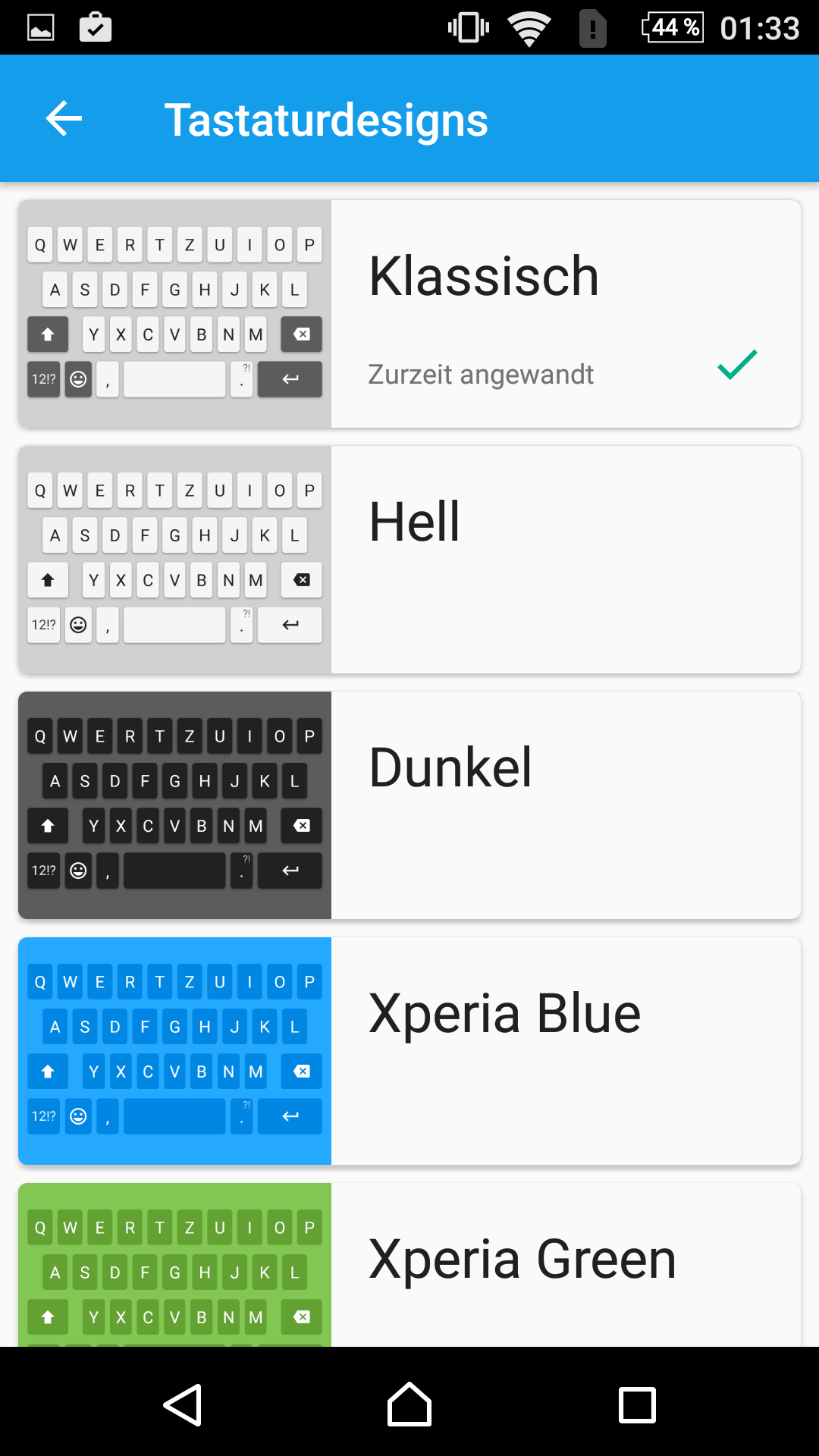The height and width of the screenshot is (1456, 819).
Task: Choose the Hell keyboard design
Action: [x=409, y=560]
